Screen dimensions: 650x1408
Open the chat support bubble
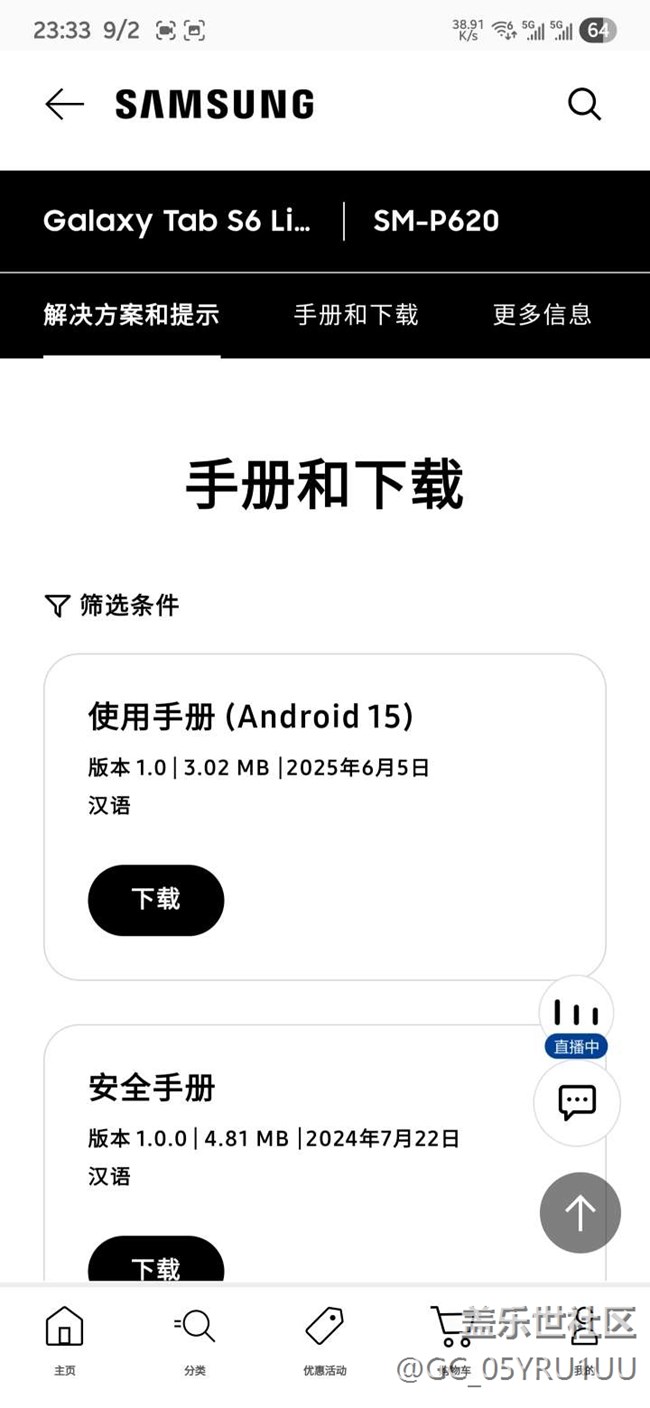pos(577,1102)
